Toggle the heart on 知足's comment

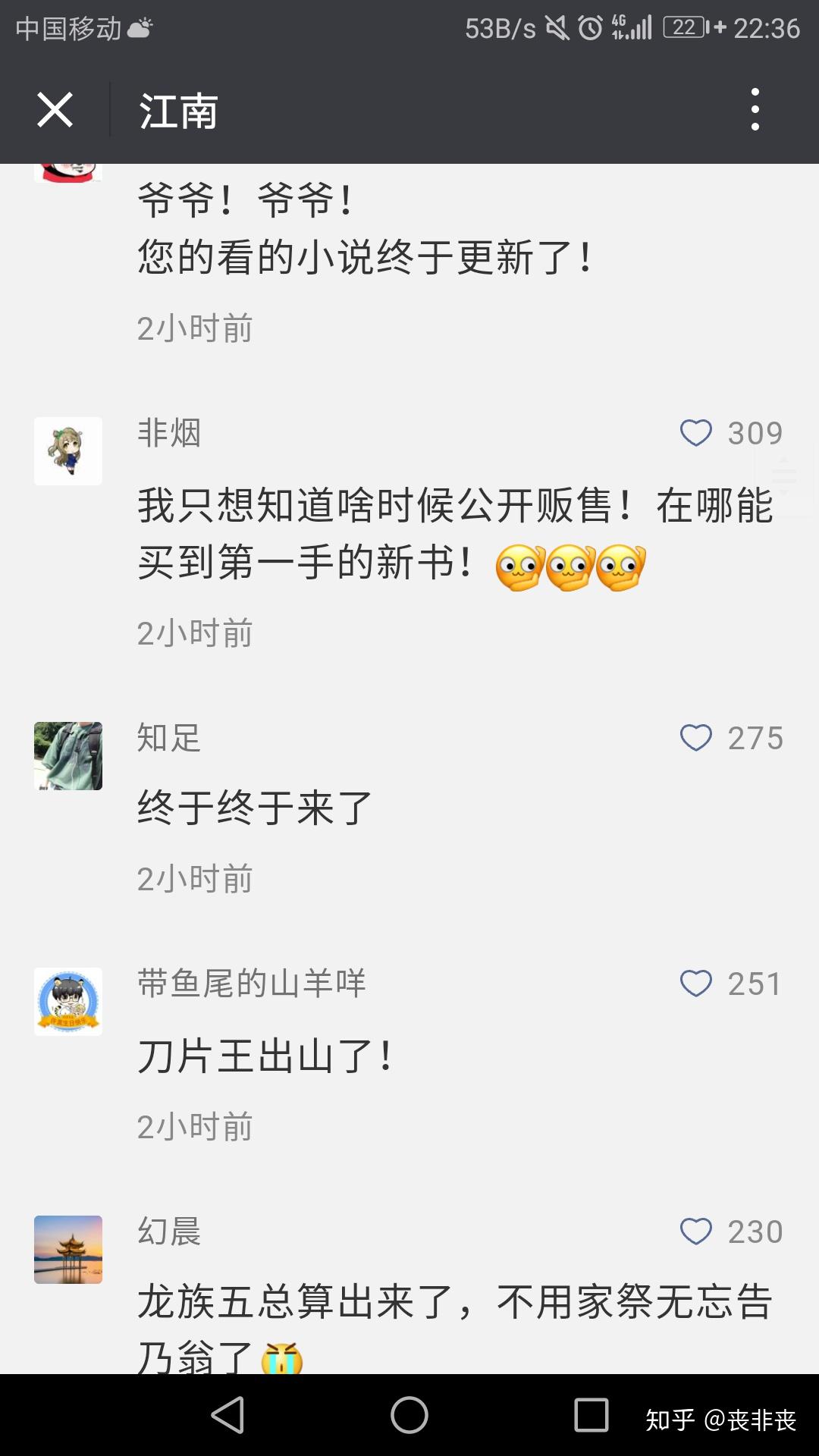[x=695, y=736]
